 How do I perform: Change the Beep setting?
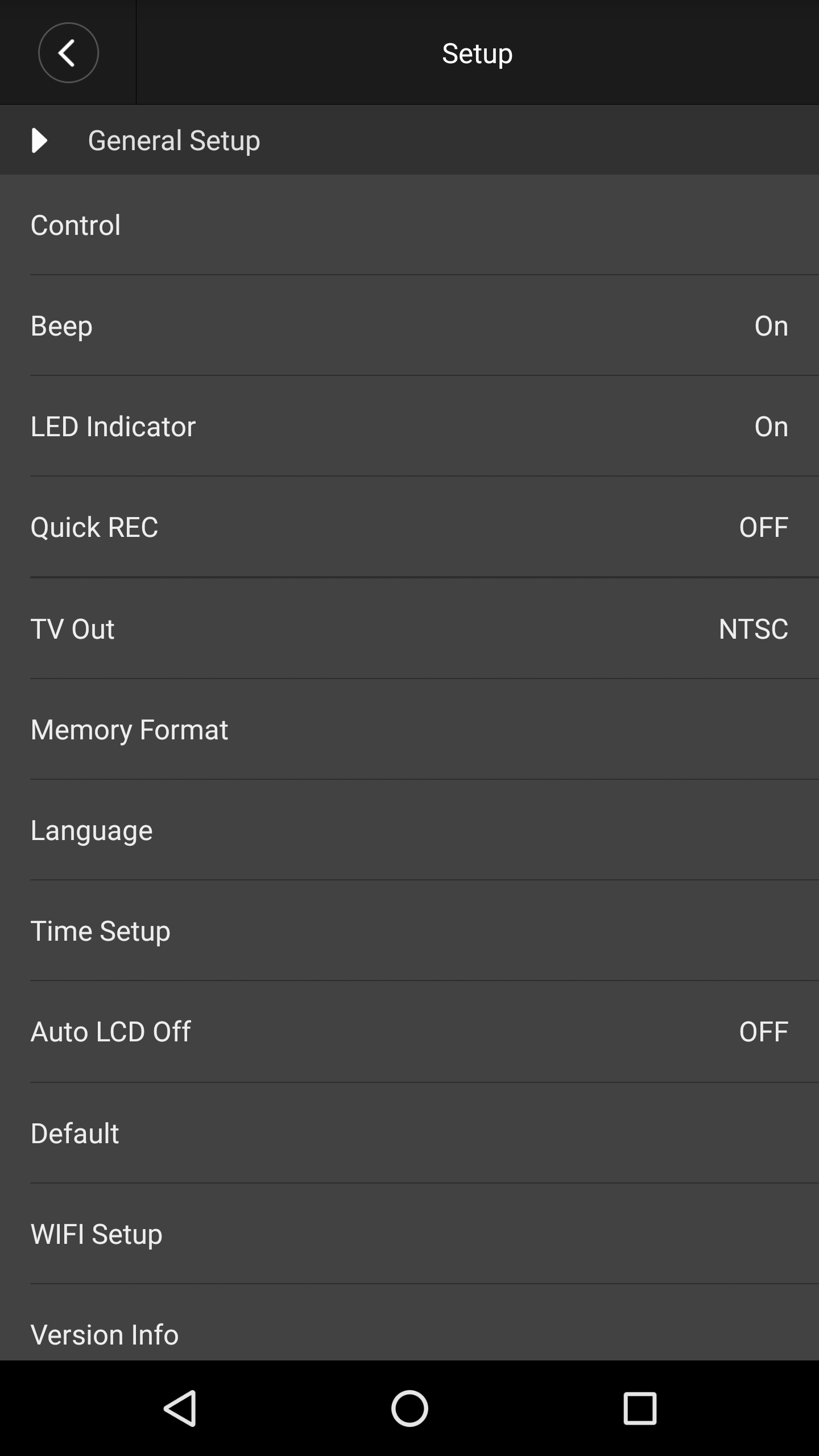click(409, 326)
